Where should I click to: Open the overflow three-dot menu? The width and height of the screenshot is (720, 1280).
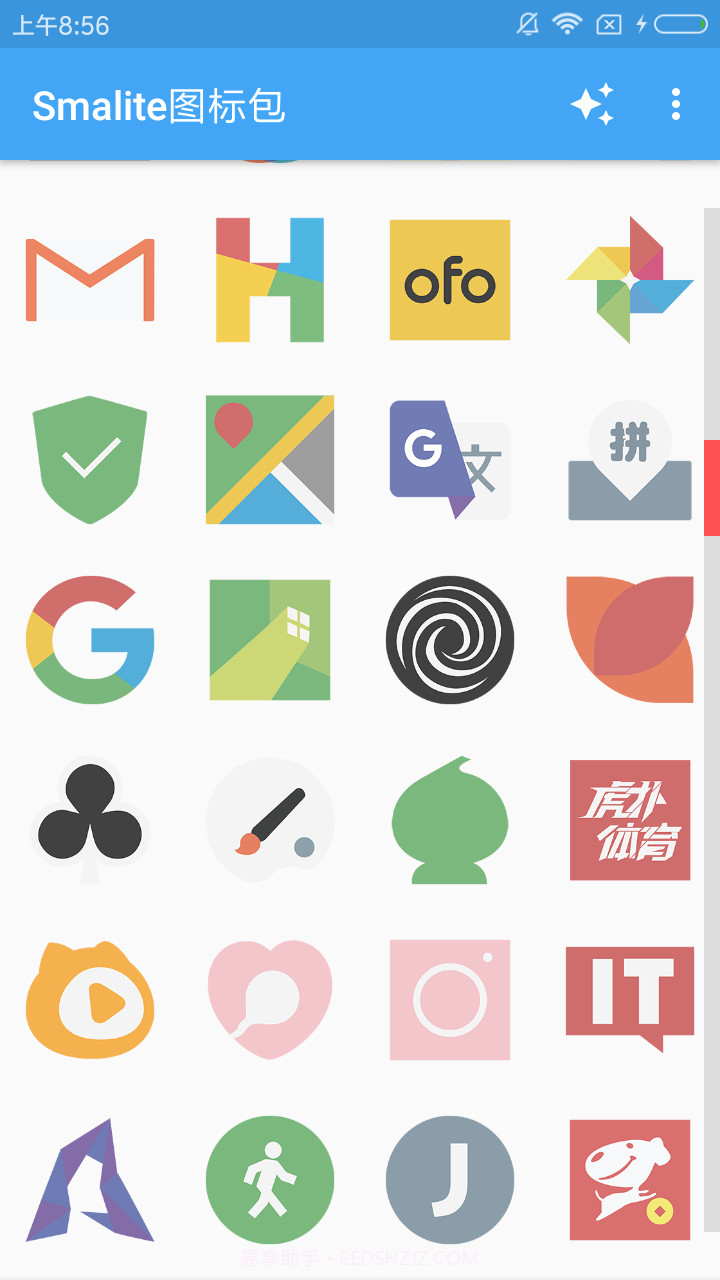coord(676,104)
